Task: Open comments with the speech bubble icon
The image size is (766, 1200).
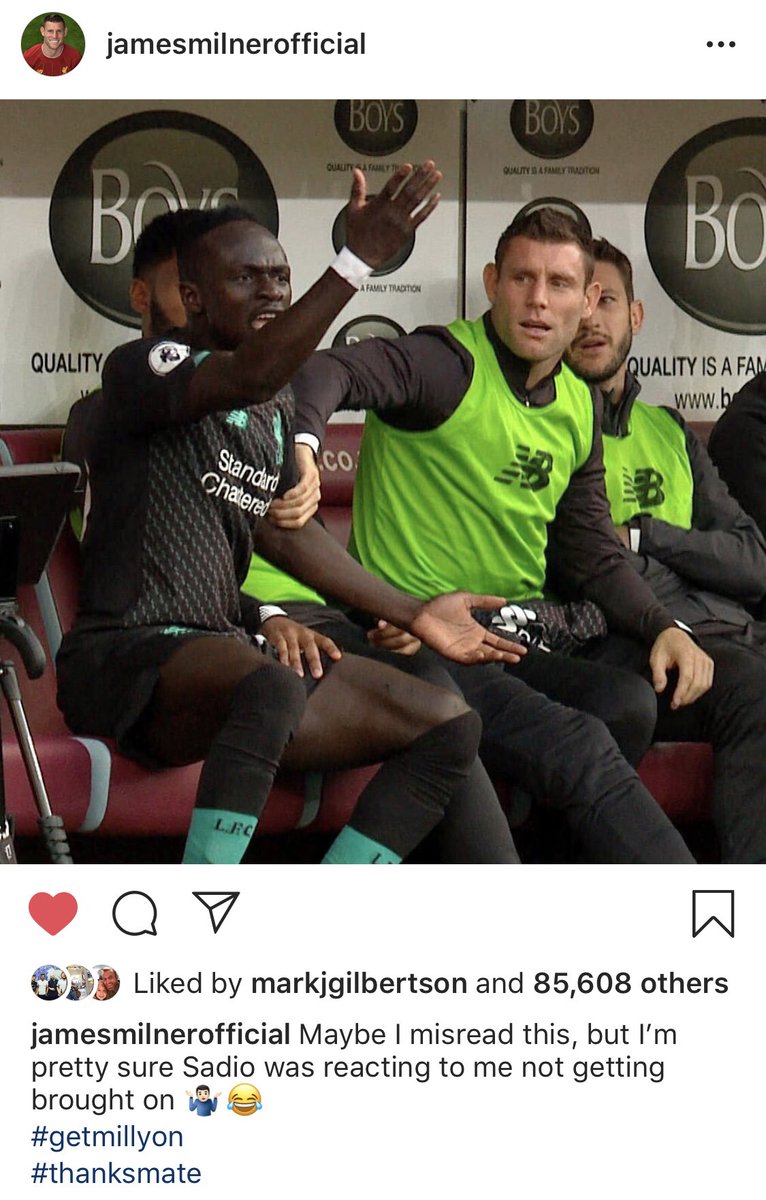Action: pyautogui.click(x=134, y=913)
